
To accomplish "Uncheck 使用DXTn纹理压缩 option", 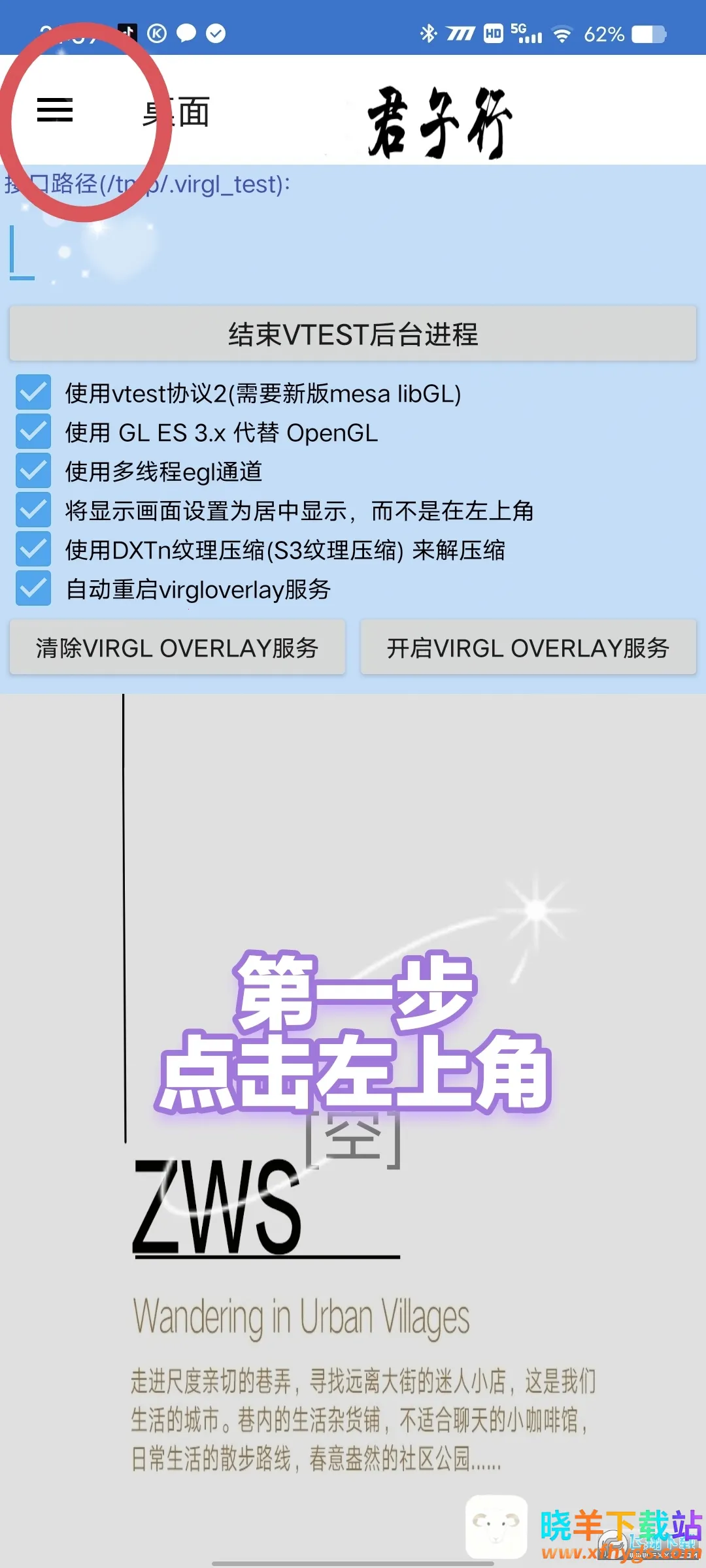I will [33, 549].
